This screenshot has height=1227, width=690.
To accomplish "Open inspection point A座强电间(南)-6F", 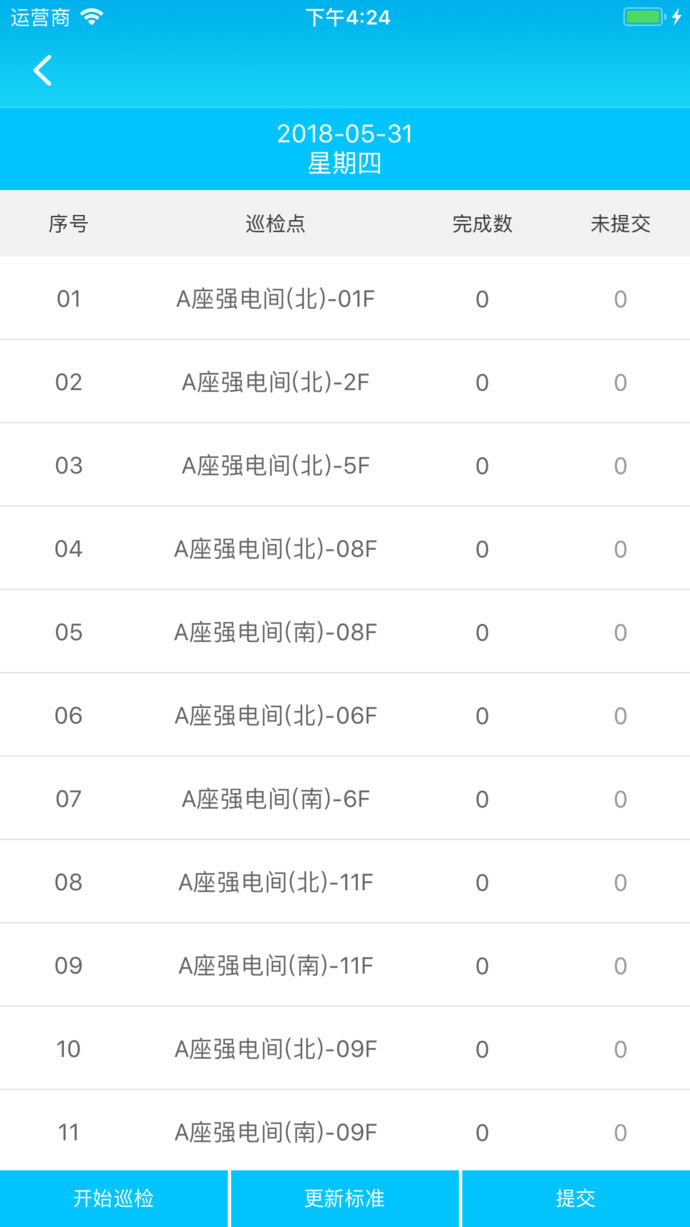I will tap(275, 799).
